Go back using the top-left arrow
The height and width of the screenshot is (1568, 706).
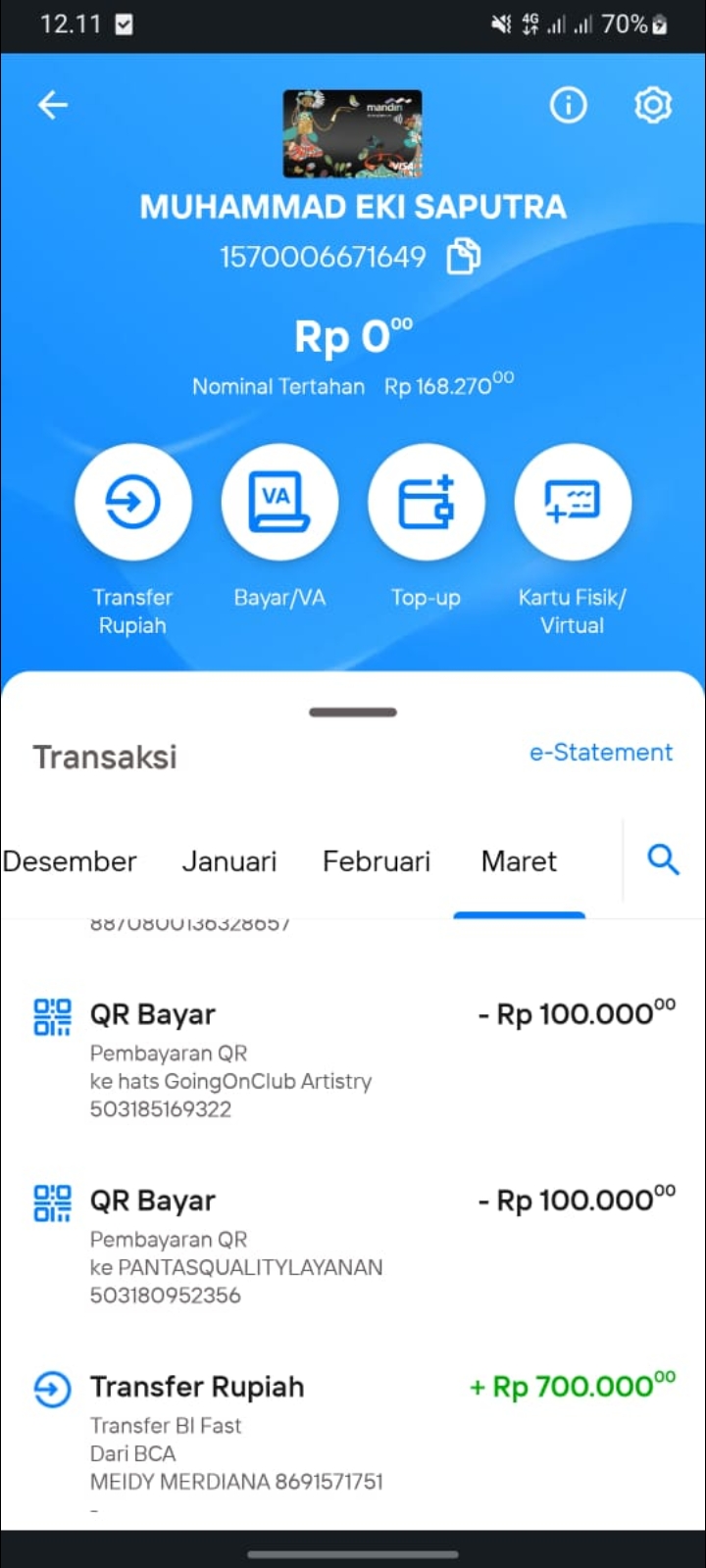pos(53,105)
